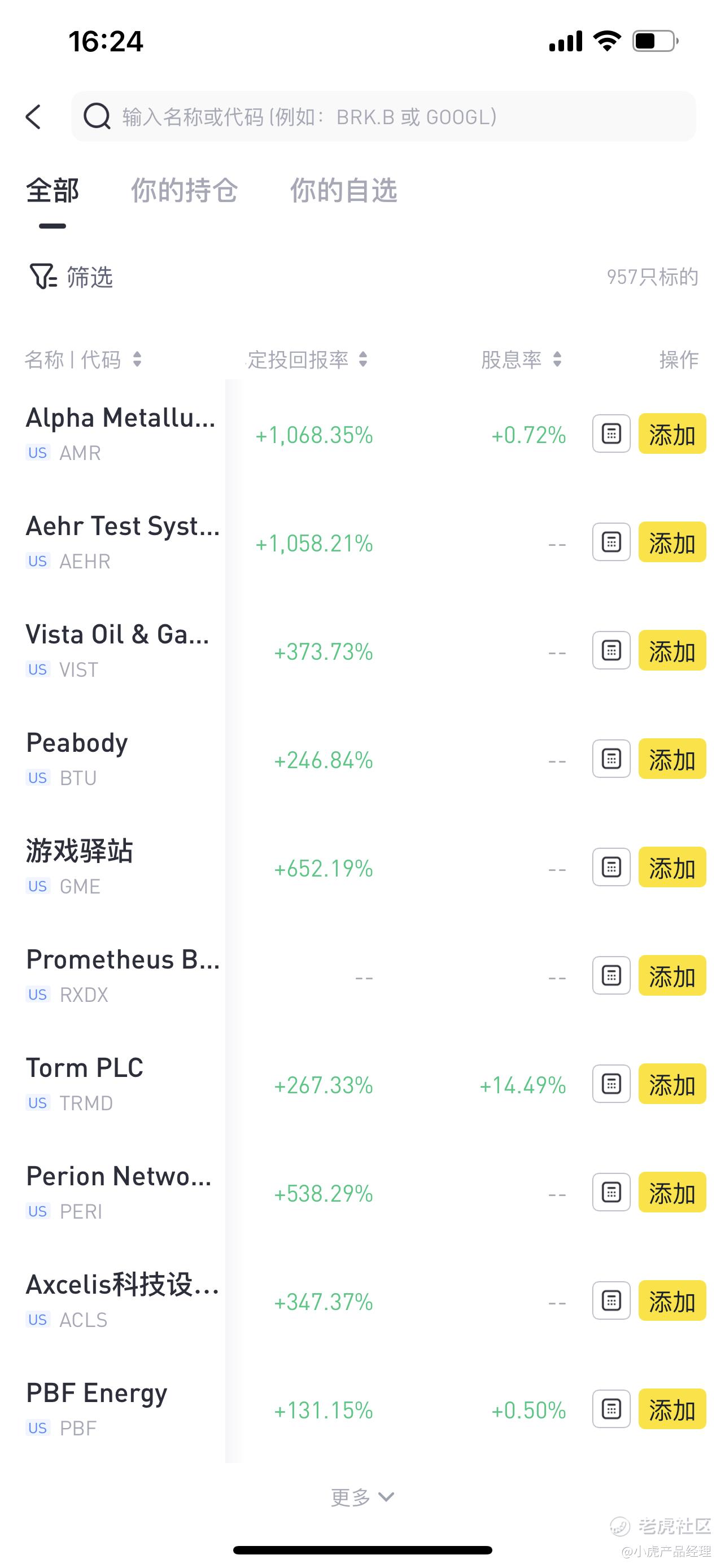Open the 筛选 filter options

71,277
